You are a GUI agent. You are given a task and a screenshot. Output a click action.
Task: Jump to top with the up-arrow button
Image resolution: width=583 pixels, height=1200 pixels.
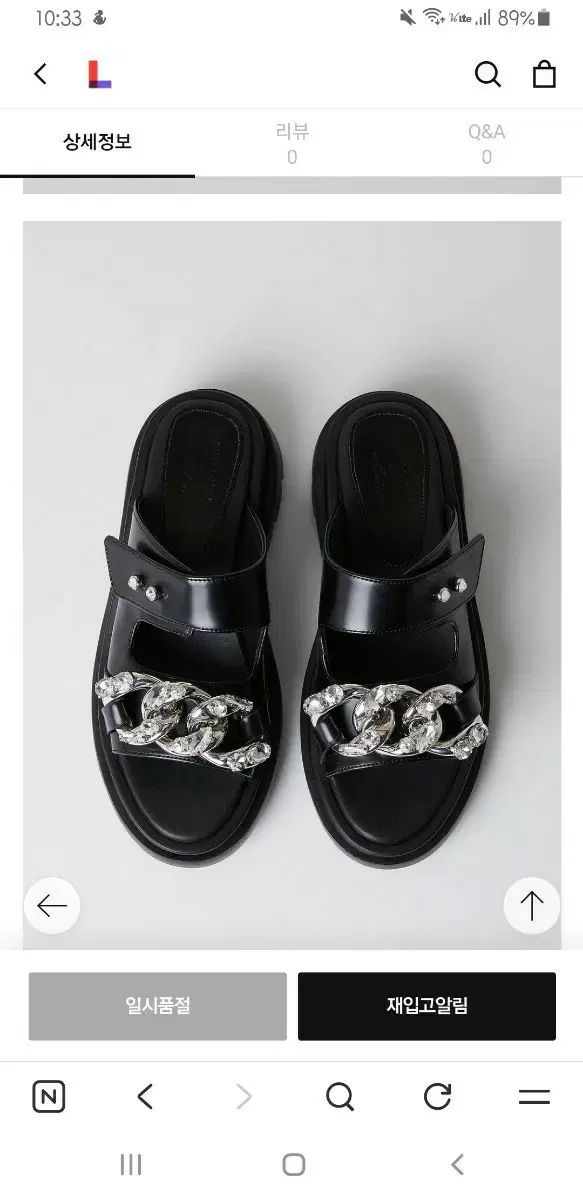531,906
